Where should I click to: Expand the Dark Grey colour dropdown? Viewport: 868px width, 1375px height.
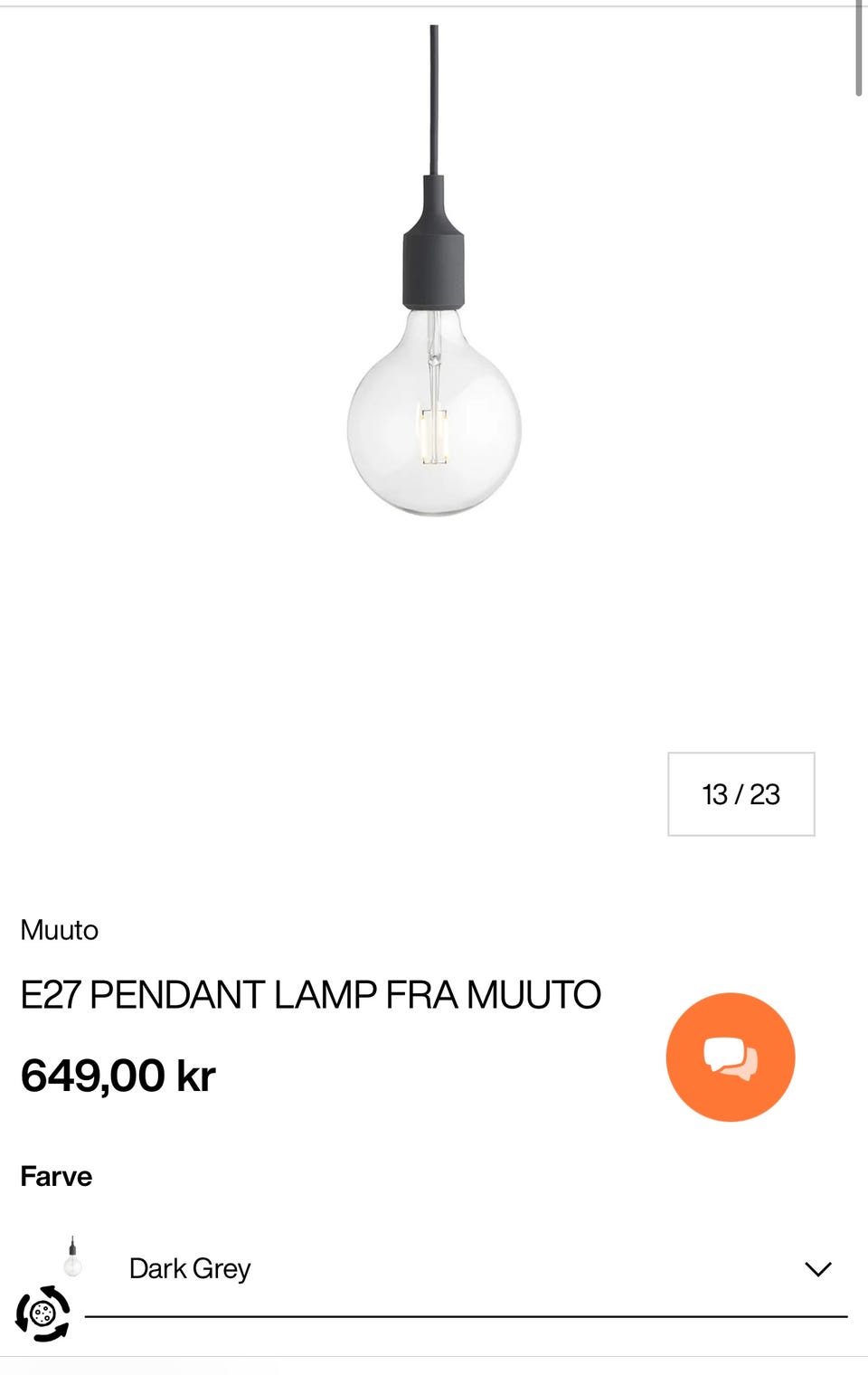pyautogui.click(x=817, y=1268)
